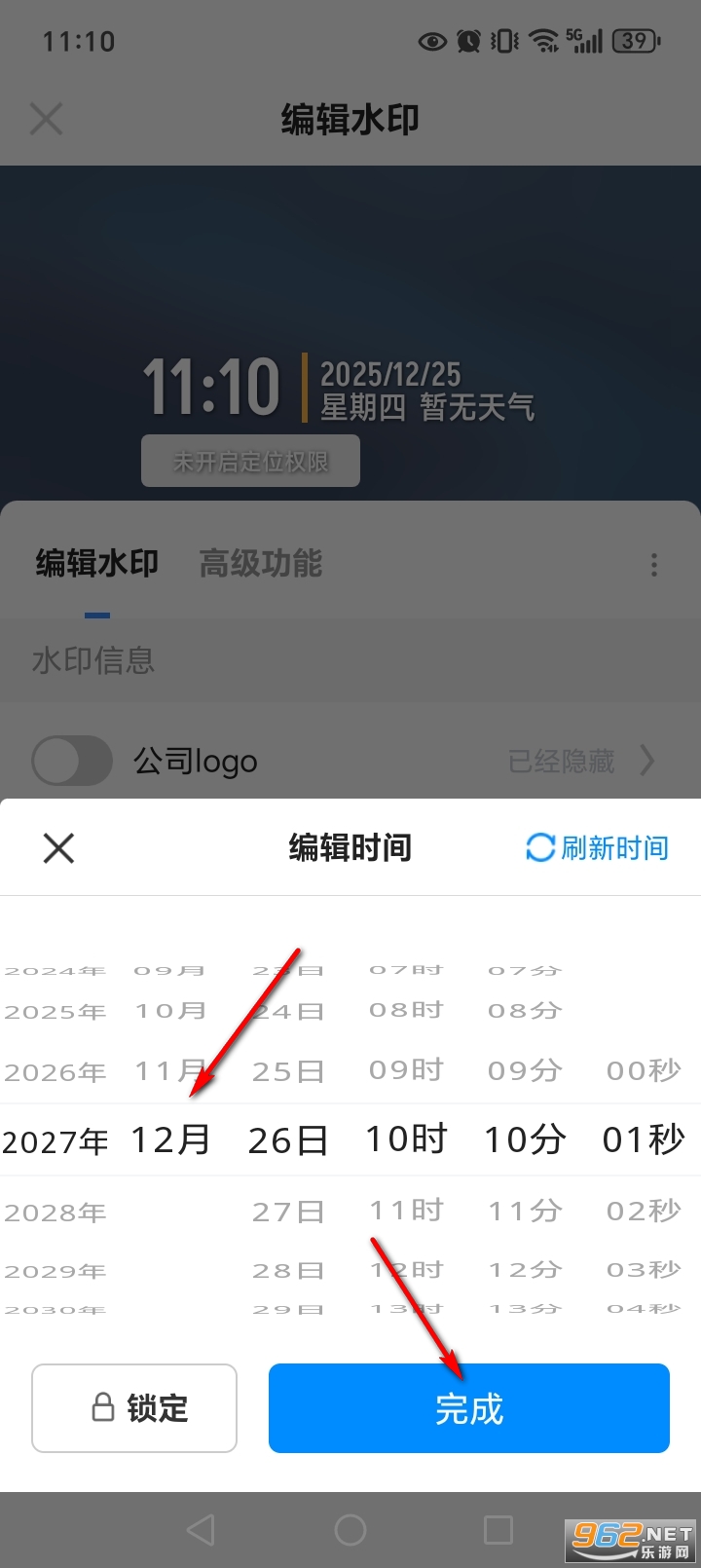Tap the Android home navigation button

[x=350, y=1529]
